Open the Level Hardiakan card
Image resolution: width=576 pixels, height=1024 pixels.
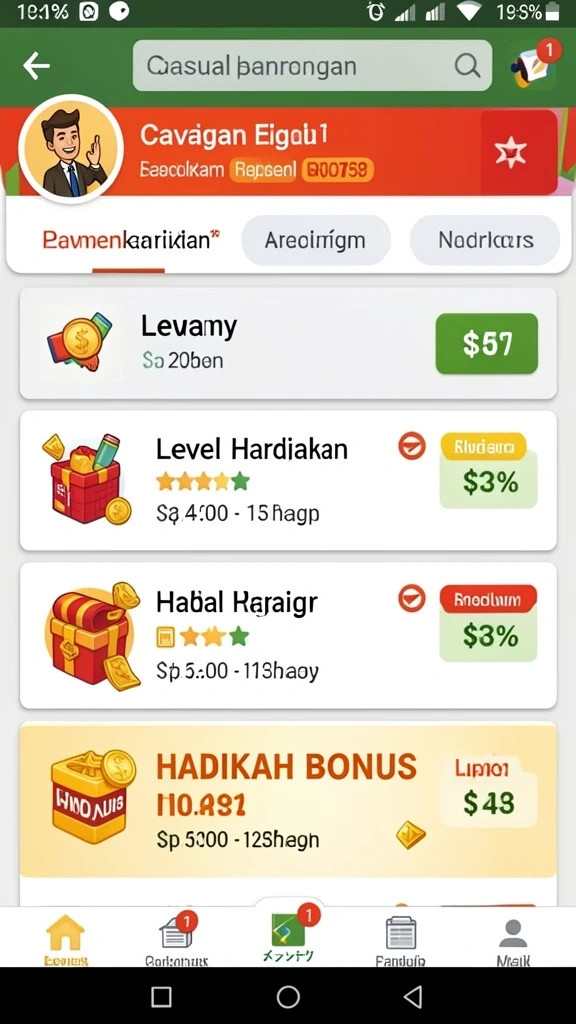point(288,481)
